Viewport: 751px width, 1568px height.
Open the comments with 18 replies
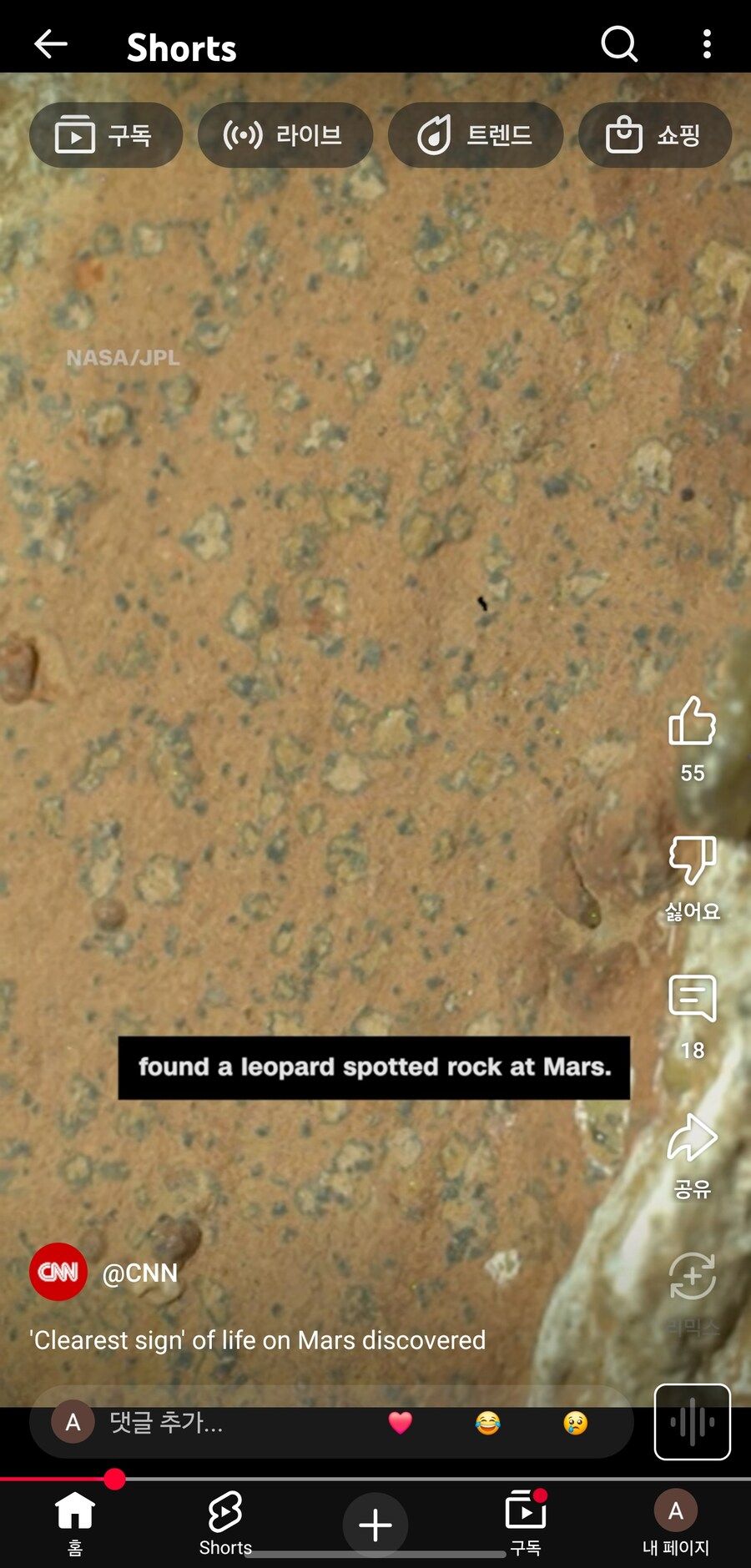click(x=692, y=1000)
